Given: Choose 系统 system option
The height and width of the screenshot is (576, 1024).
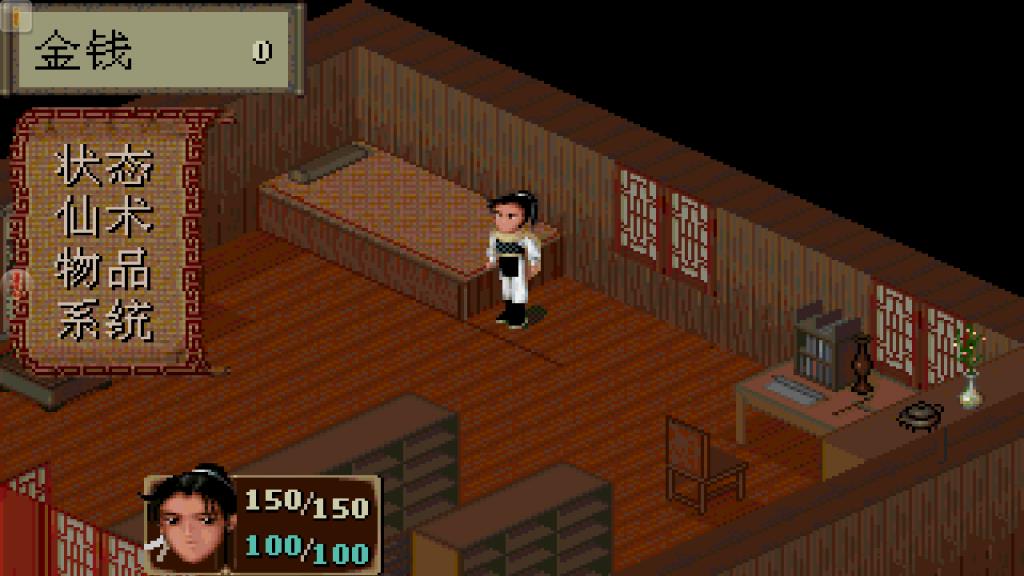Looking at the screenshot, I should 104,320.
